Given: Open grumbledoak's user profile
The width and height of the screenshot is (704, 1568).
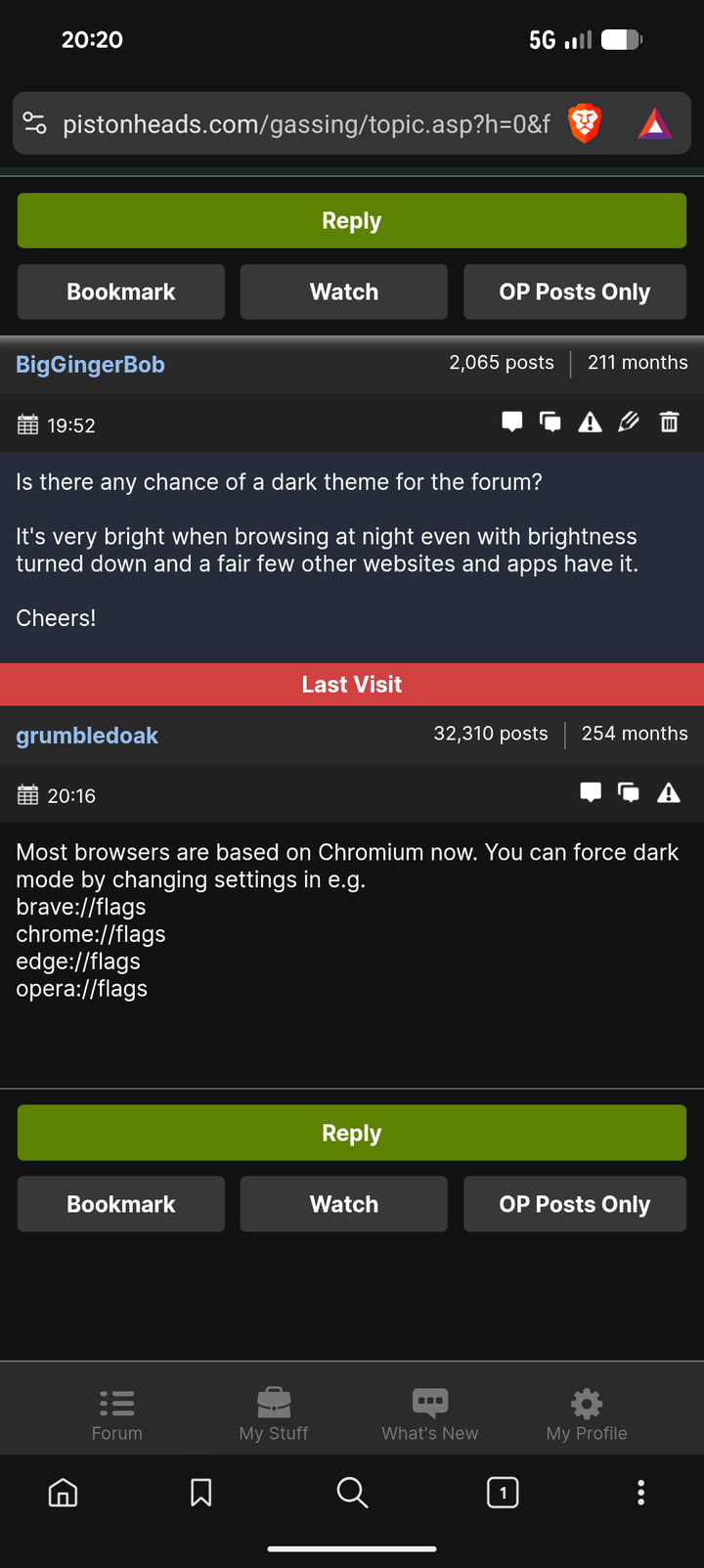Looking at the screenshot, I should 87,736.
